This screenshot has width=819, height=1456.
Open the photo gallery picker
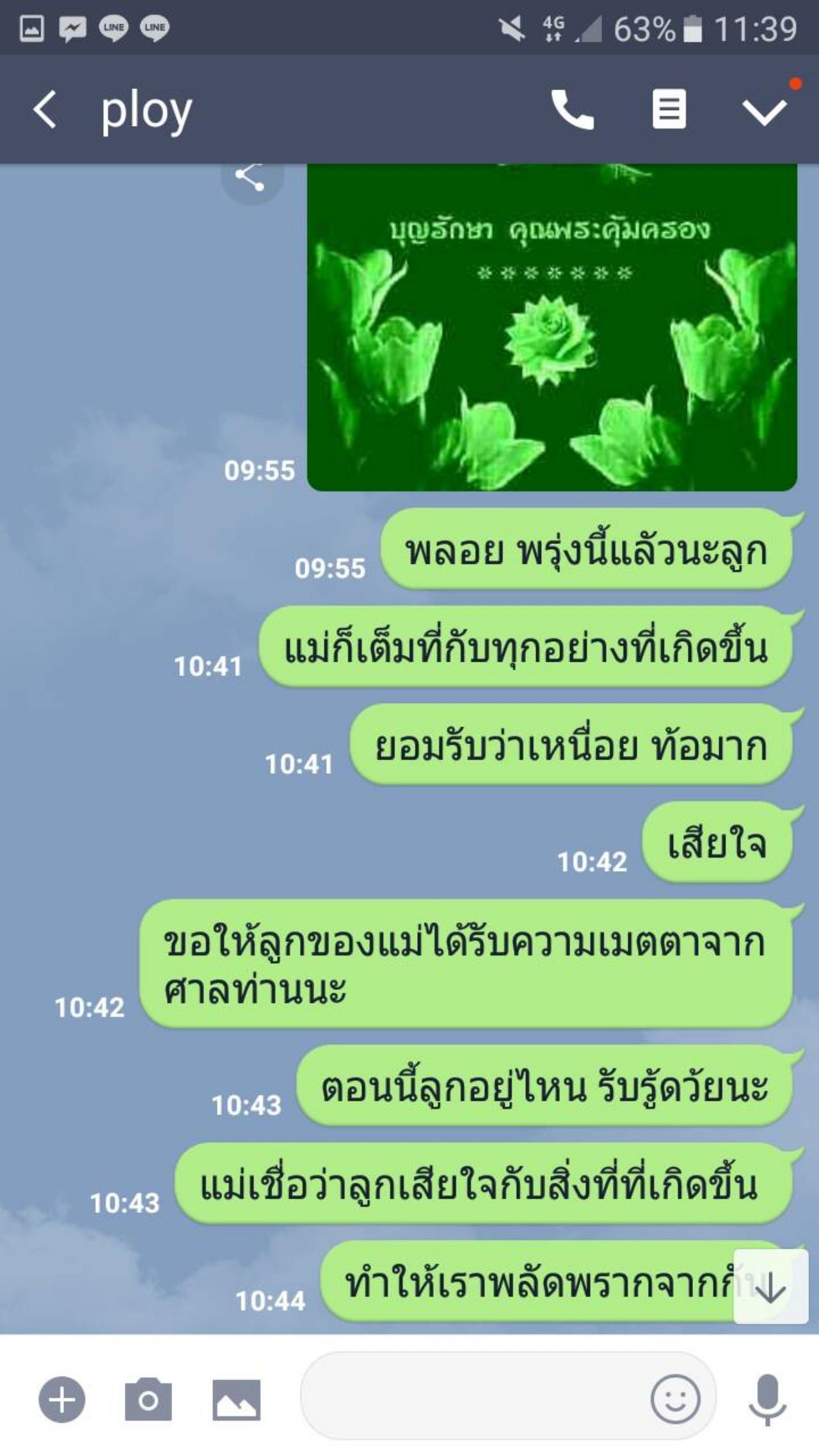[x=236, y=1400]
